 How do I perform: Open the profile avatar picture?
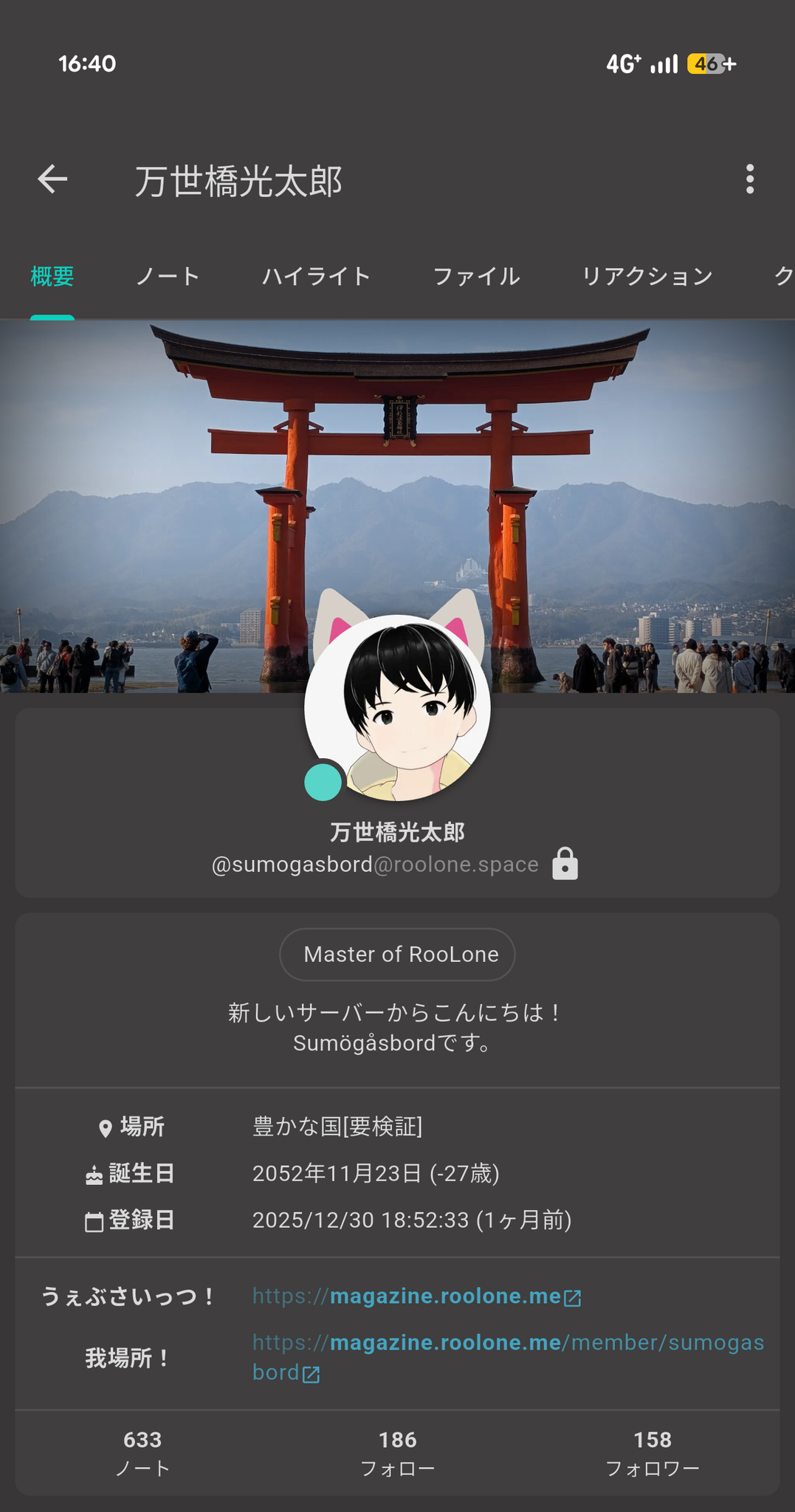coord(398,709)
